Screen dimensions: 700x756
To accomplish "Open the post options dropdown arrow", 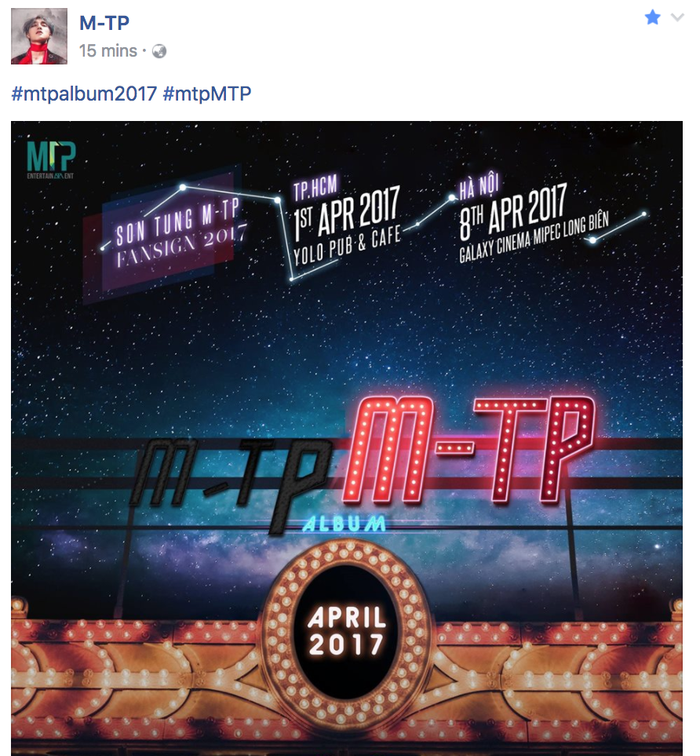I will 677,18.
